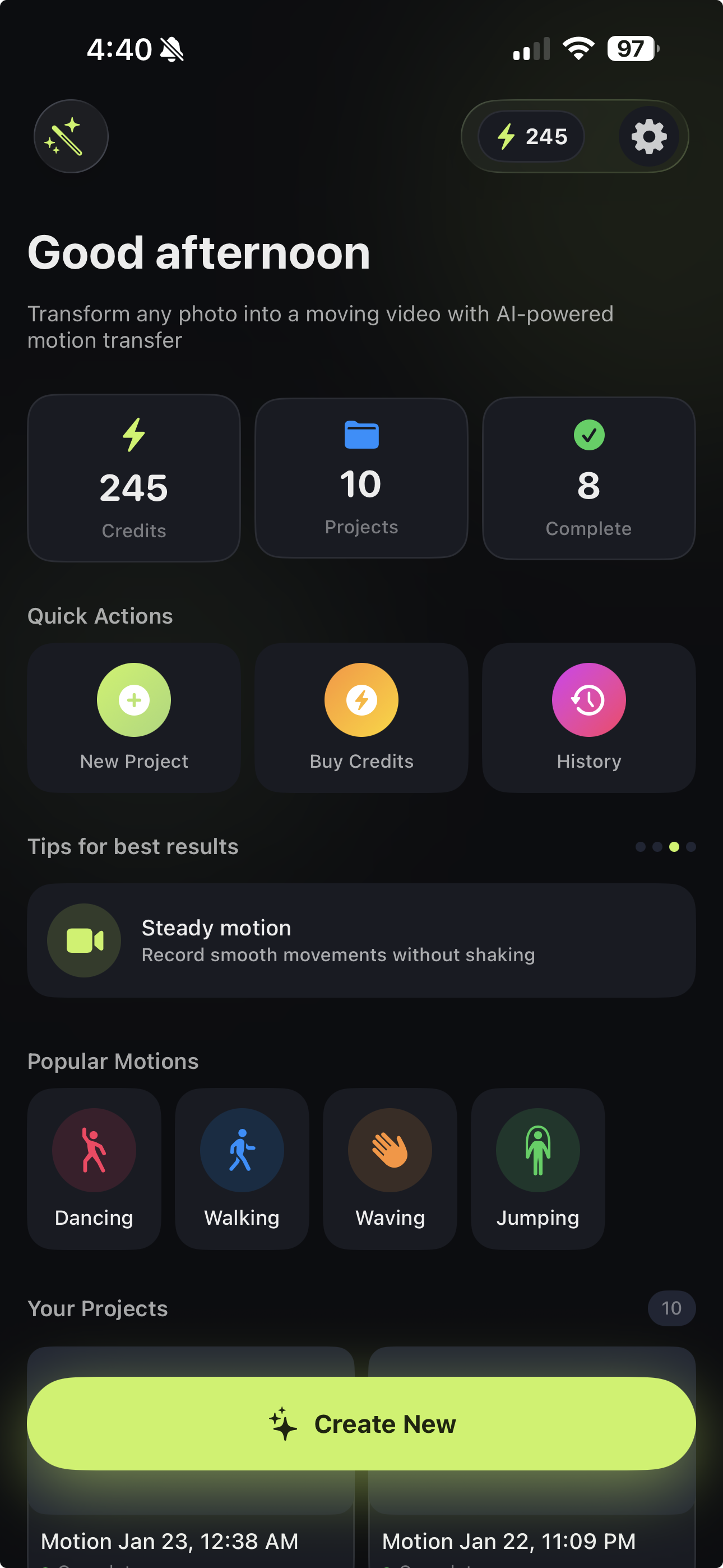This screenshot has height=1568, width=723.
Task: Tap the magic wand icon at top left
Action: click(x=71, y=136)
